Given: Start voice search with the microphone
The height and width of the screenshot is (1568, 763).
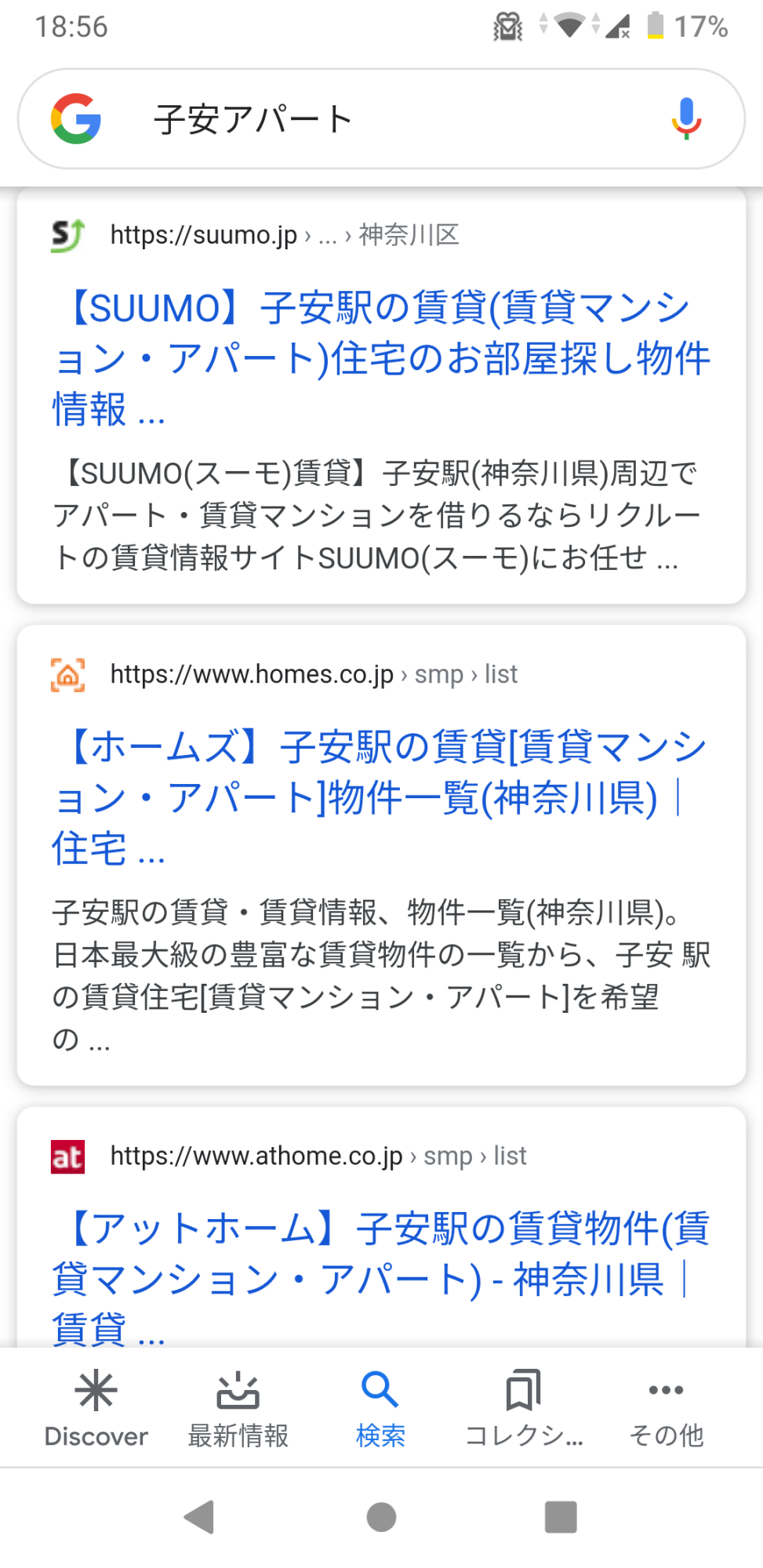Looking at the screenshot, I should point(686,119).
